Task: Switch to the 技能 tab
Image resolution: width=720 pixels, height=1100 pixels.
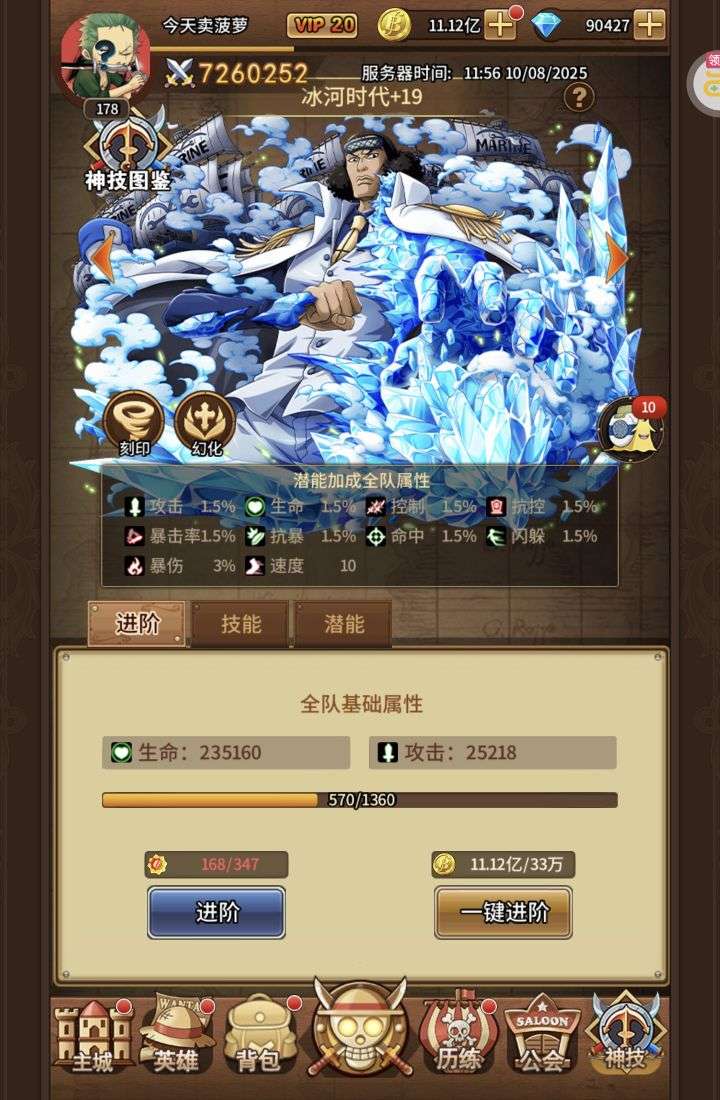Action: click(x=241, y=624)
